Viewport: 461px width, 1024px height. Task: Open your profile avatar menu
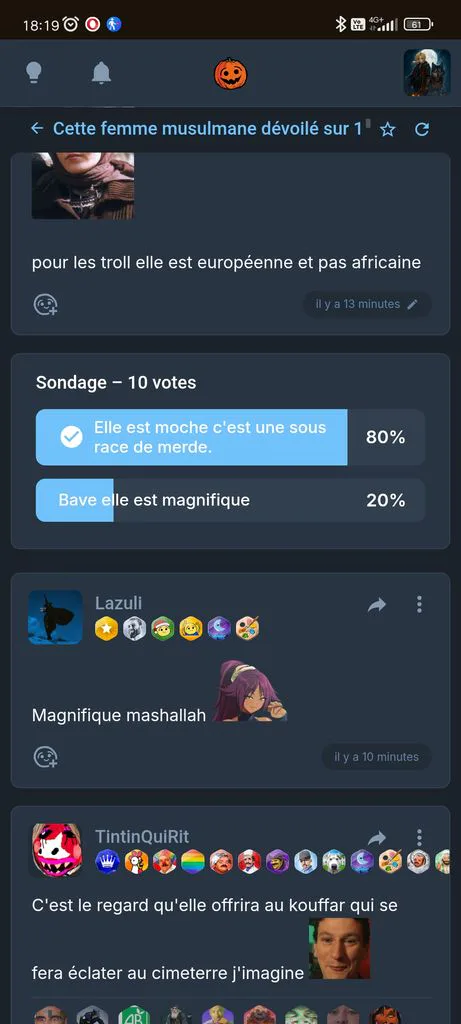[427, 72]
